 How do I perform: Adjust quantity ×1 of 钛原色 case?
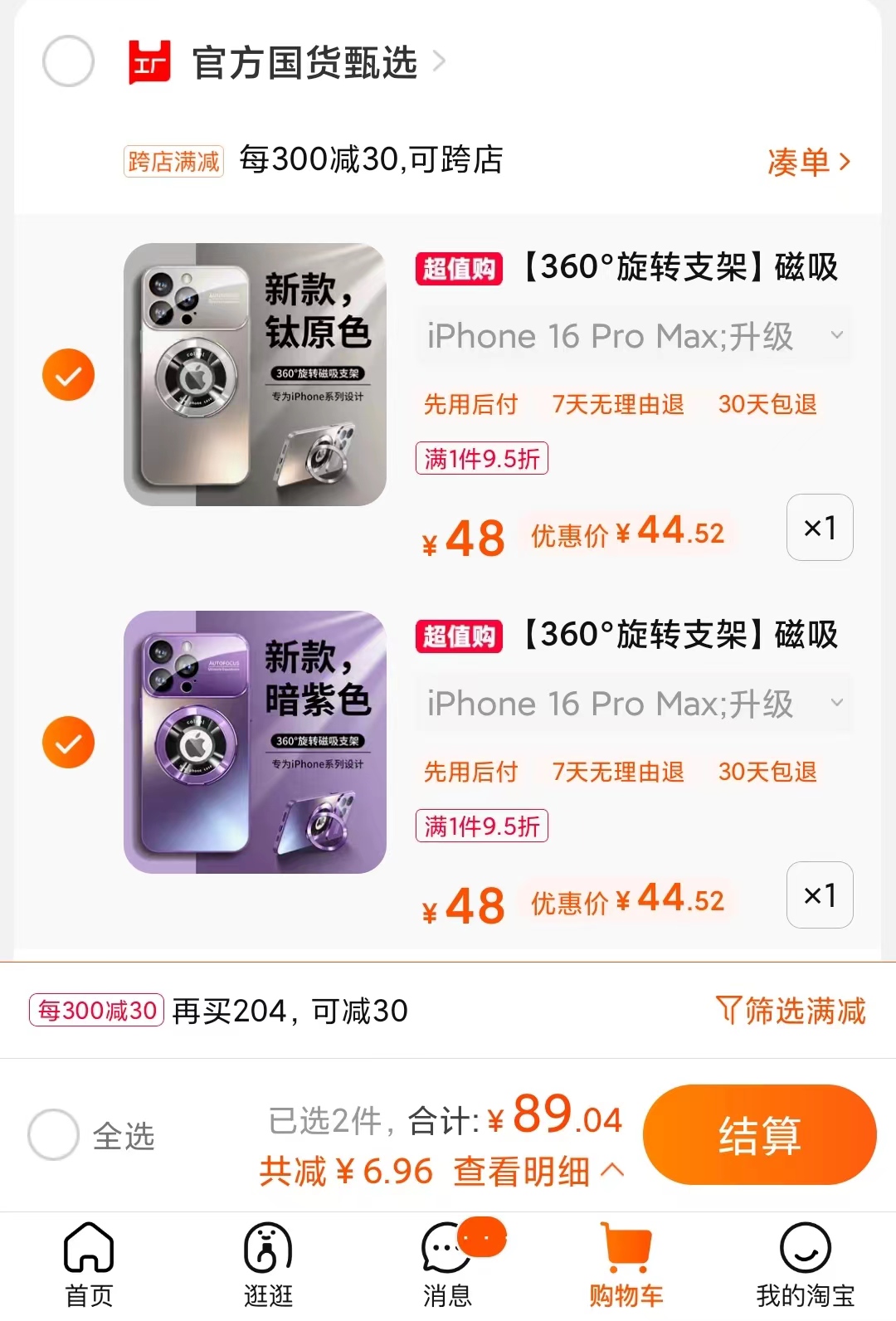[x=819, y=528]
